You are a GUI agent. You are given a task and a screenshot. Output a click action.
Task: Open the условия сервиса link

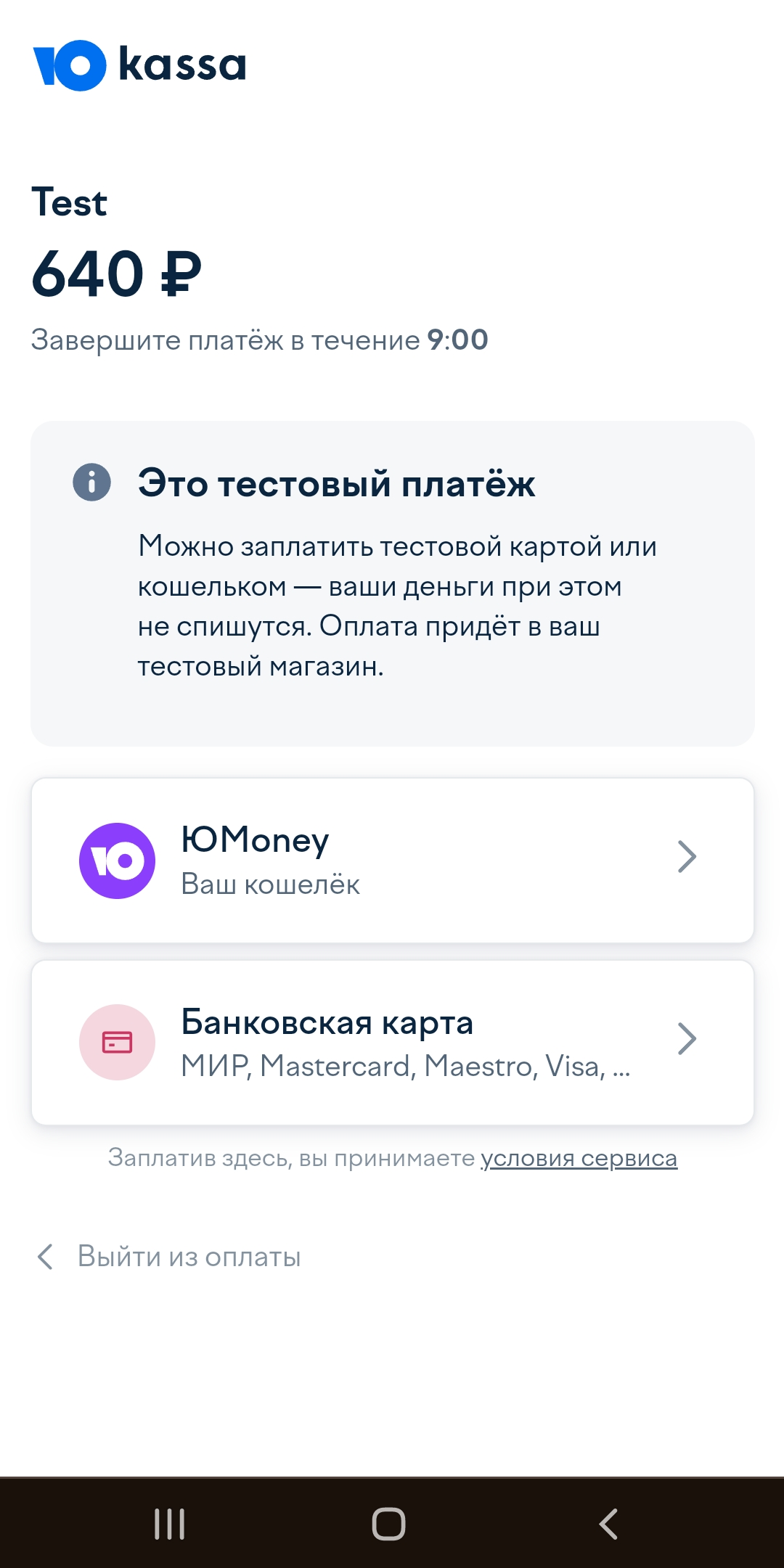tap(579, 1158)
